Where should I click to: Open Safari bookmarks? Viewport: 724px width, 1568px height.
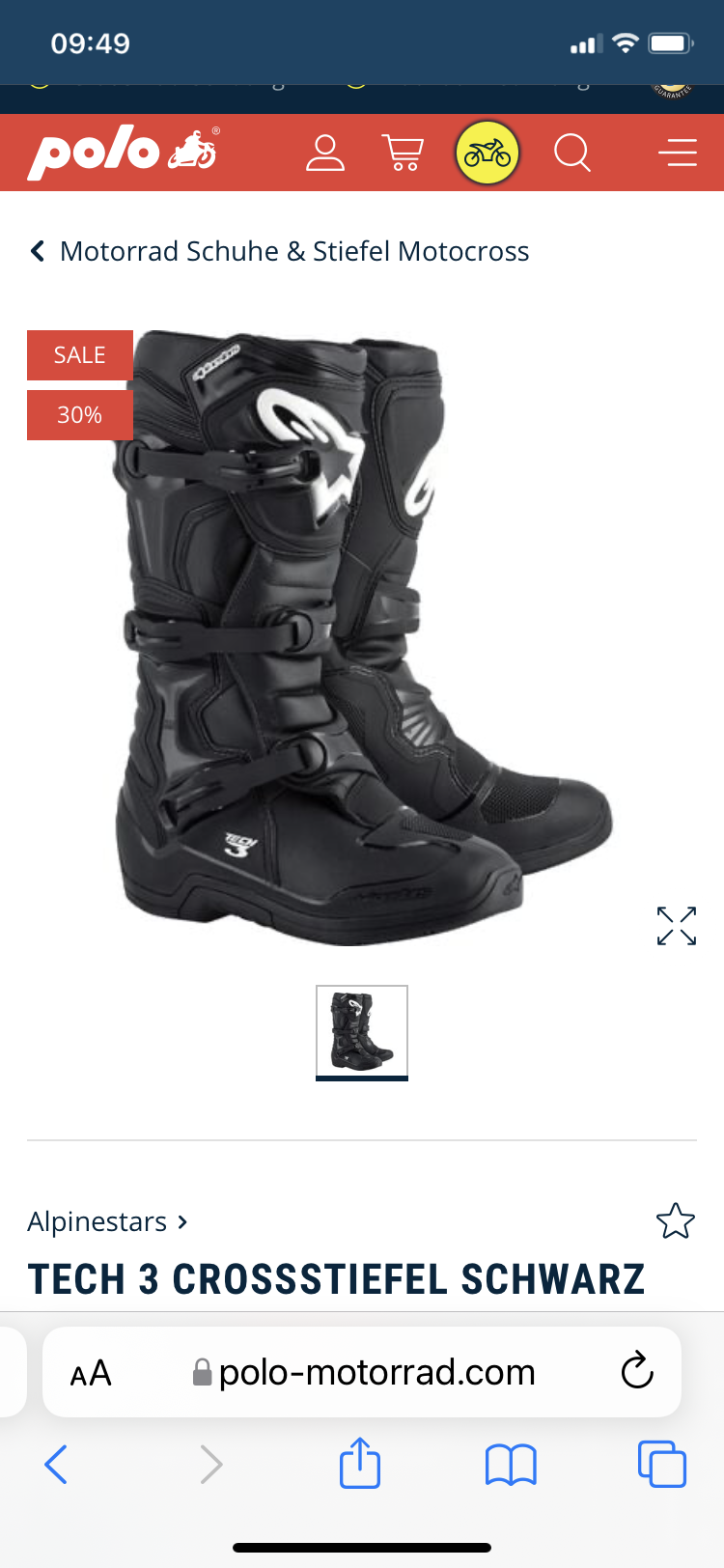[511, 1465]
